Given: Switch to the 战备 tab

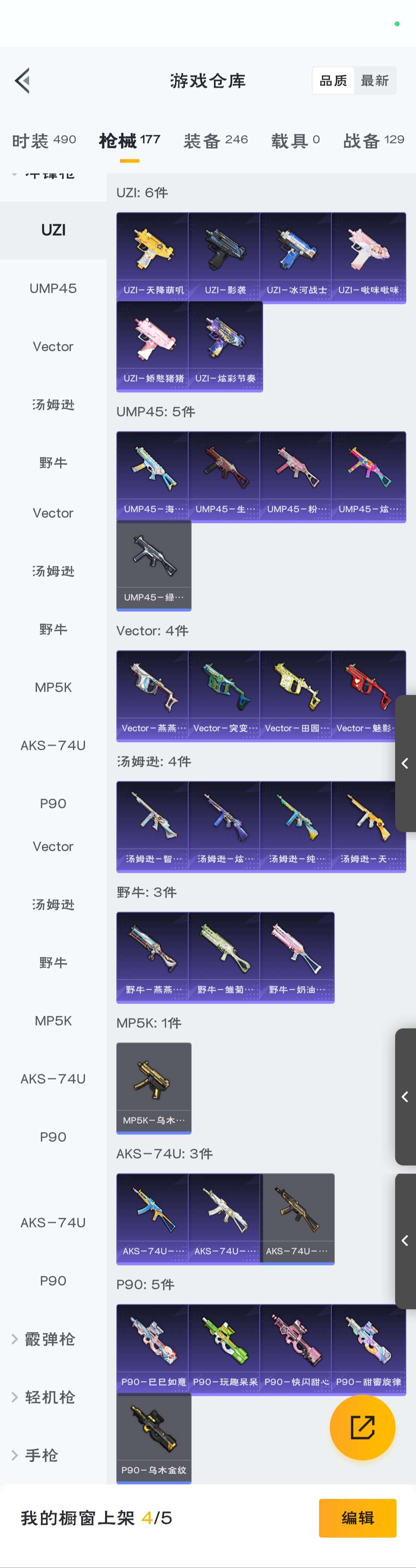Looking at the screenshot, I should point(373,140).
